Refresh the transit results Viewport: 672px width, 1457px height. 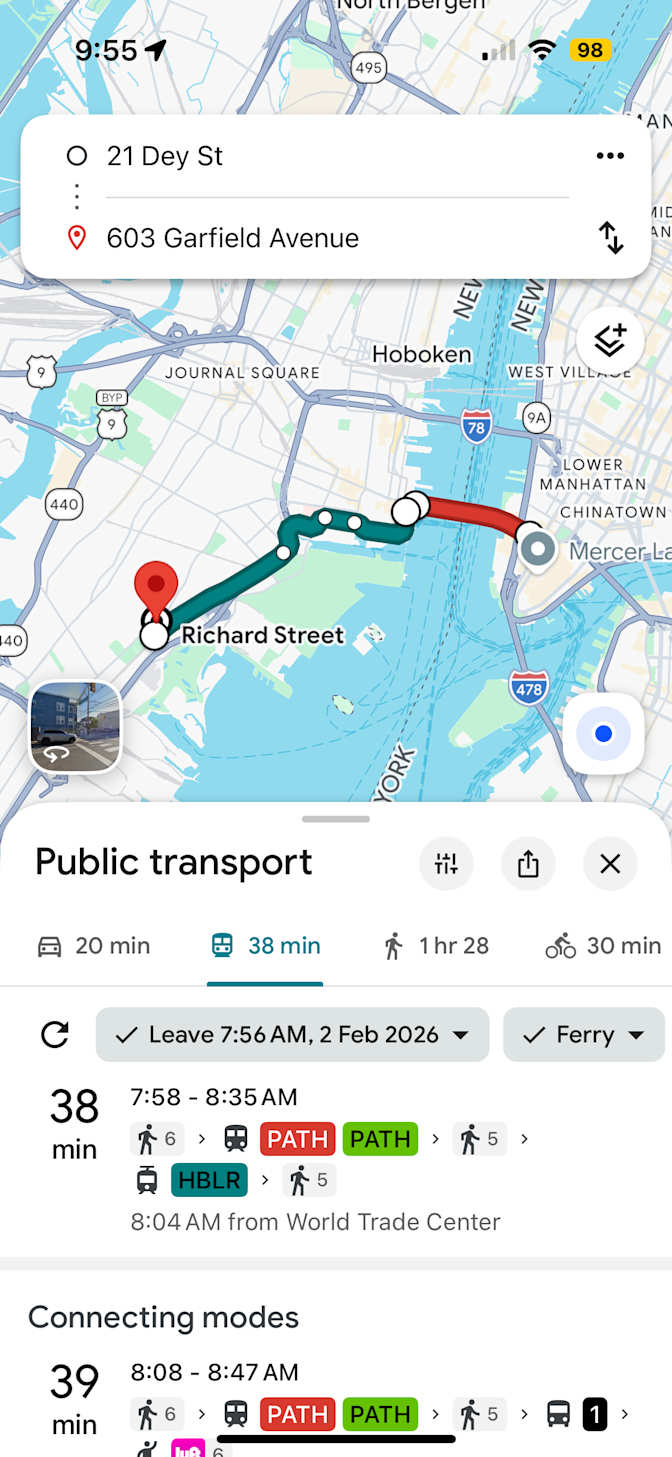(x=55, y=1034)
